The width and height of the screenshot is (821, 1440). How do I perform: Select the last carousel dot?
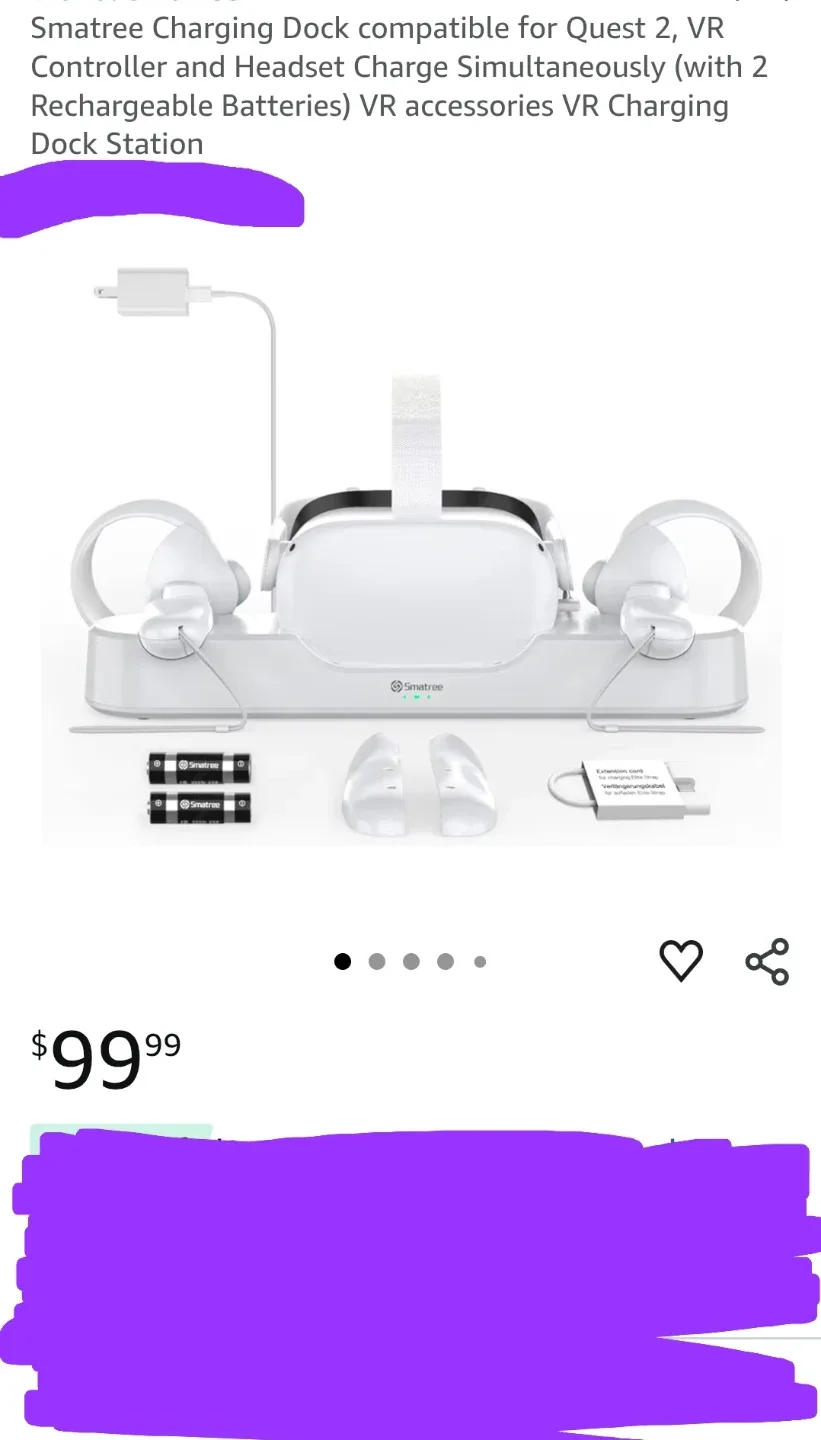point(480,961)
